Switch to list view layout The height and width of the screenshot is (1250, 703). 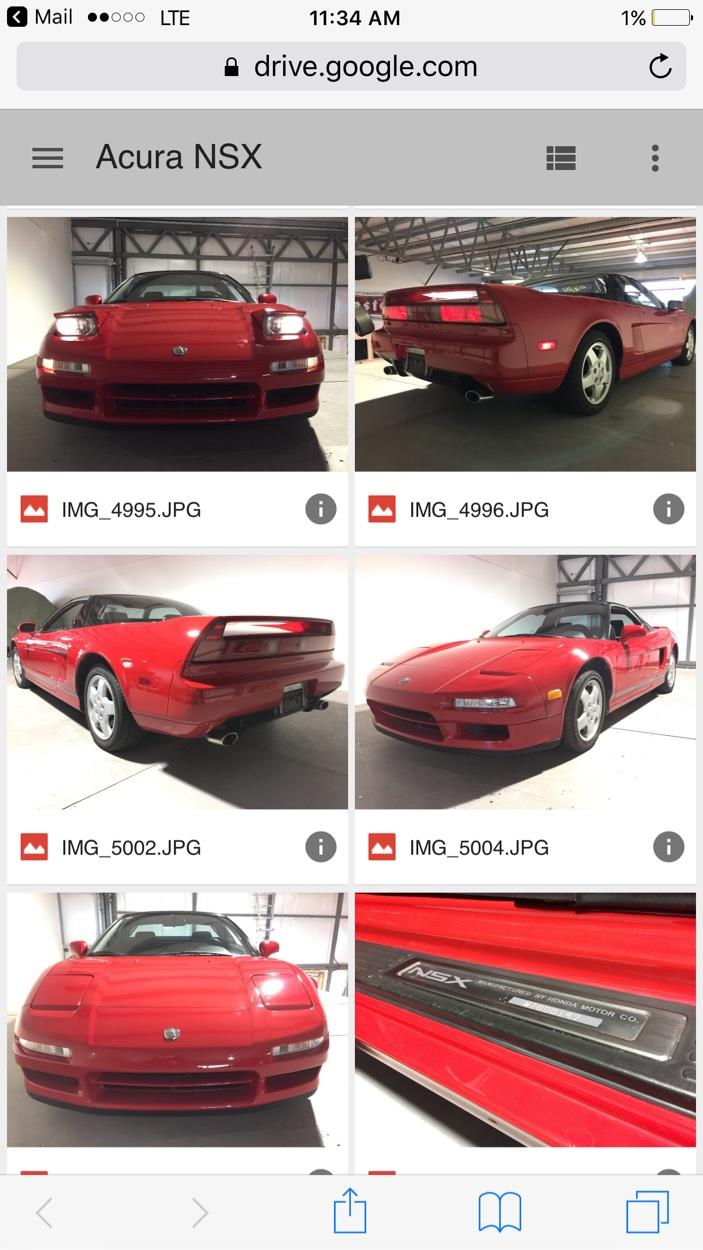click(561, 158)
